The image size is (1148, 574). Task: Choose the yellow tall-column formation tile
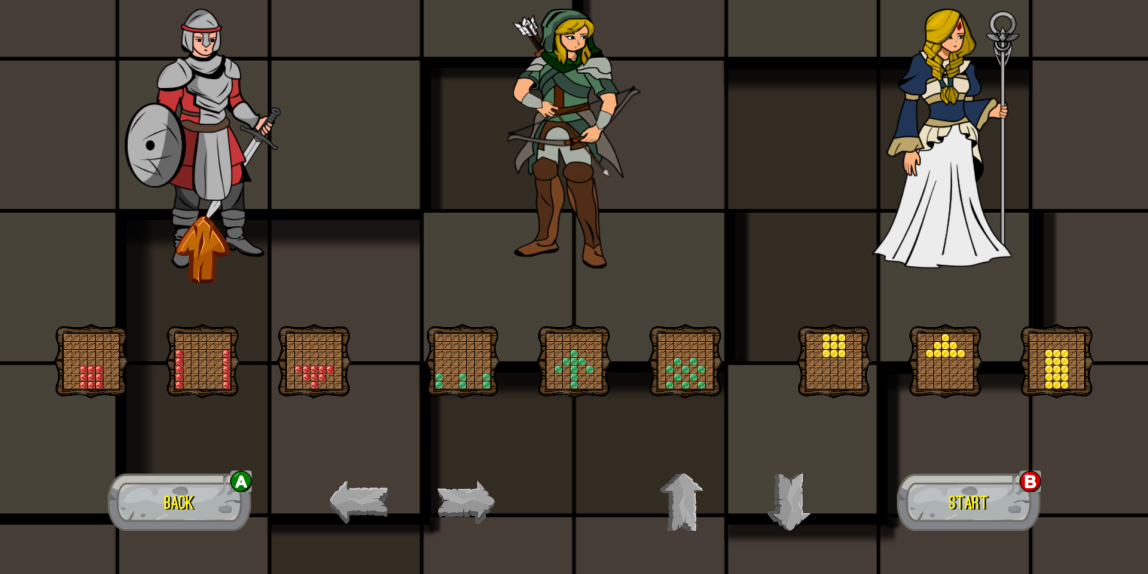(x=1056, y=360)
